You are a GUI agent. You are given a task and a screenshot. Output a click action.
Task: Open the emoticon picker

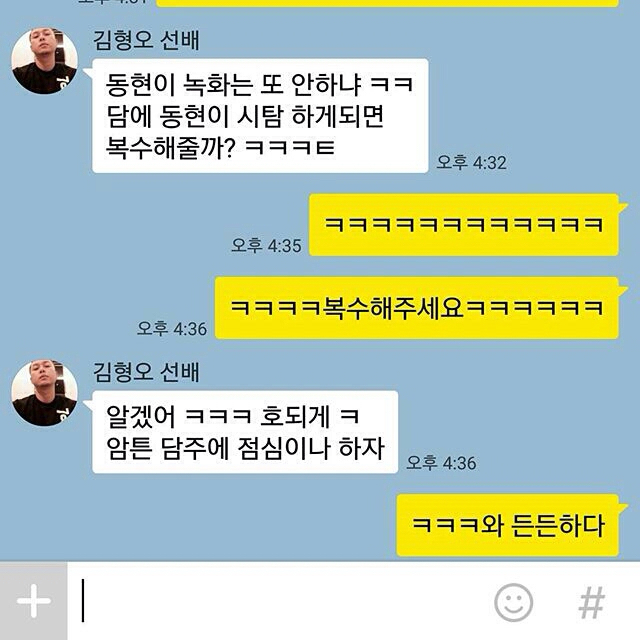pyautogui.click(x=514, y=602)
